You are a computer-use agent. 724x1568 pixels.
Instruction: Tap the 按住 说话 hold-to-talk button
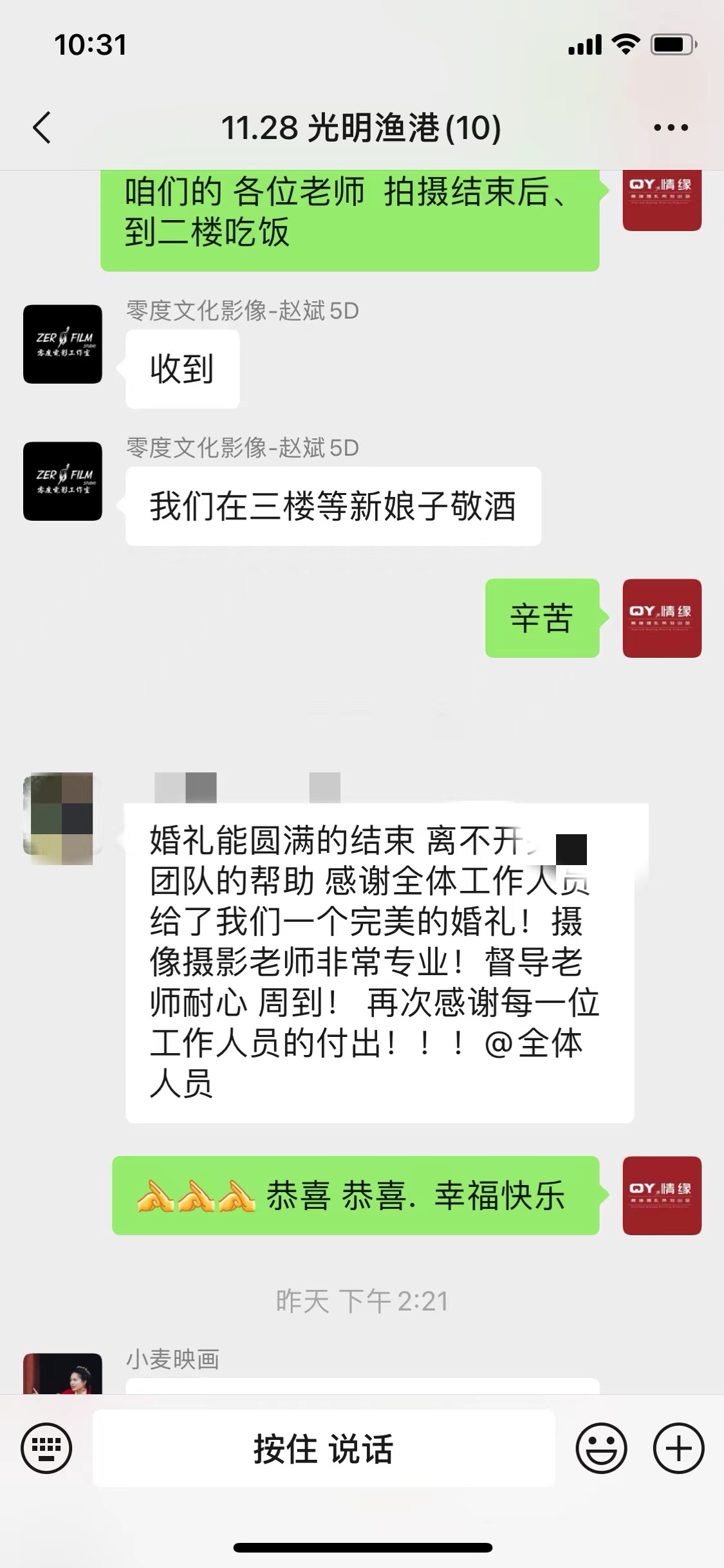click(x=324, y=1448)
